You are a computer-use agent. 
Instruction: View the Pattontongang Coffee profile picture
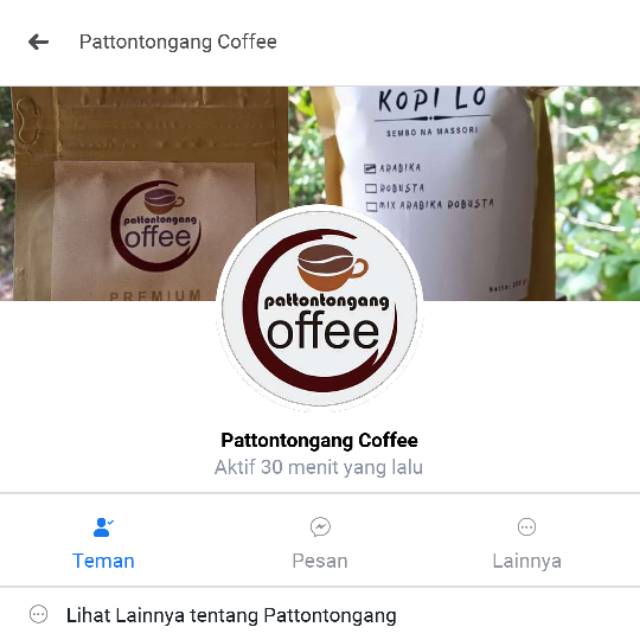pyautogui.click(x=320, y=308)
